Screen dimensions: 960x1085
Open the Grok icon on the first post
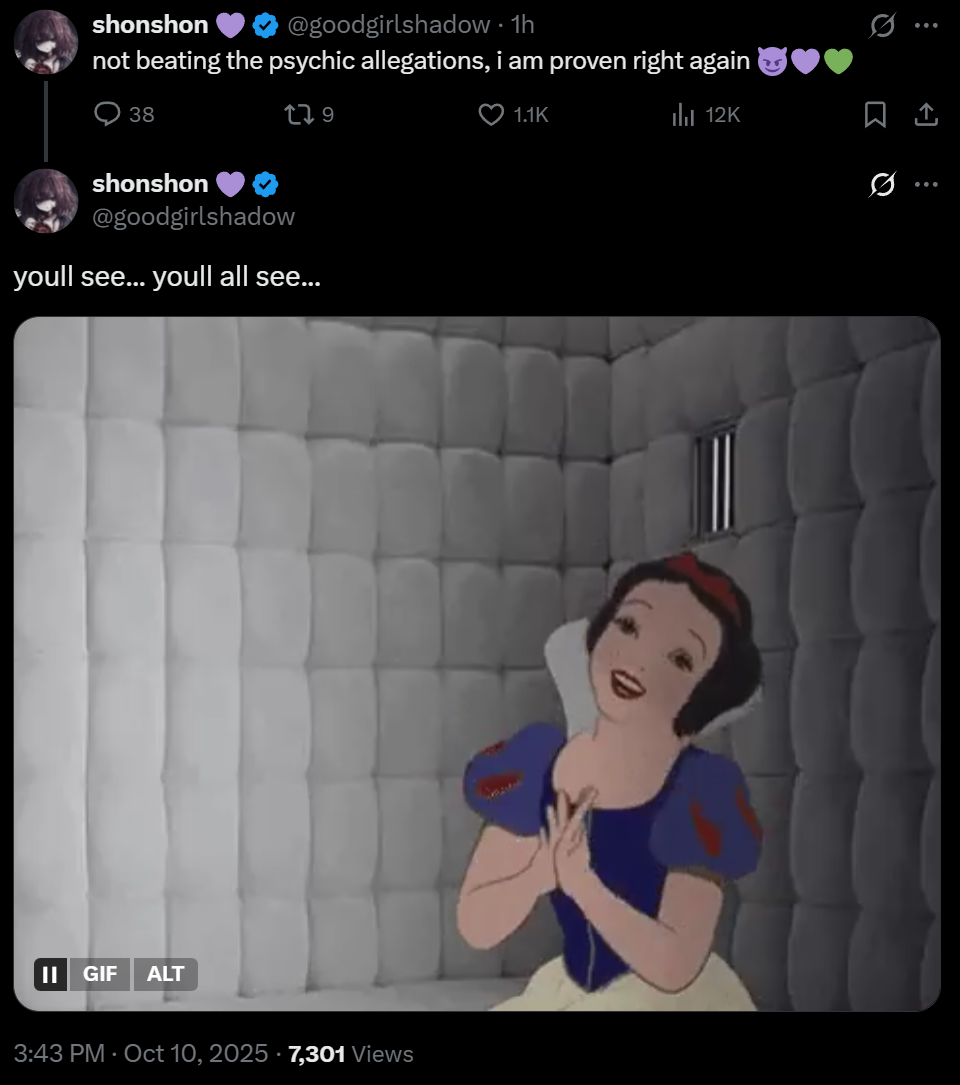(x=881, y=25)
